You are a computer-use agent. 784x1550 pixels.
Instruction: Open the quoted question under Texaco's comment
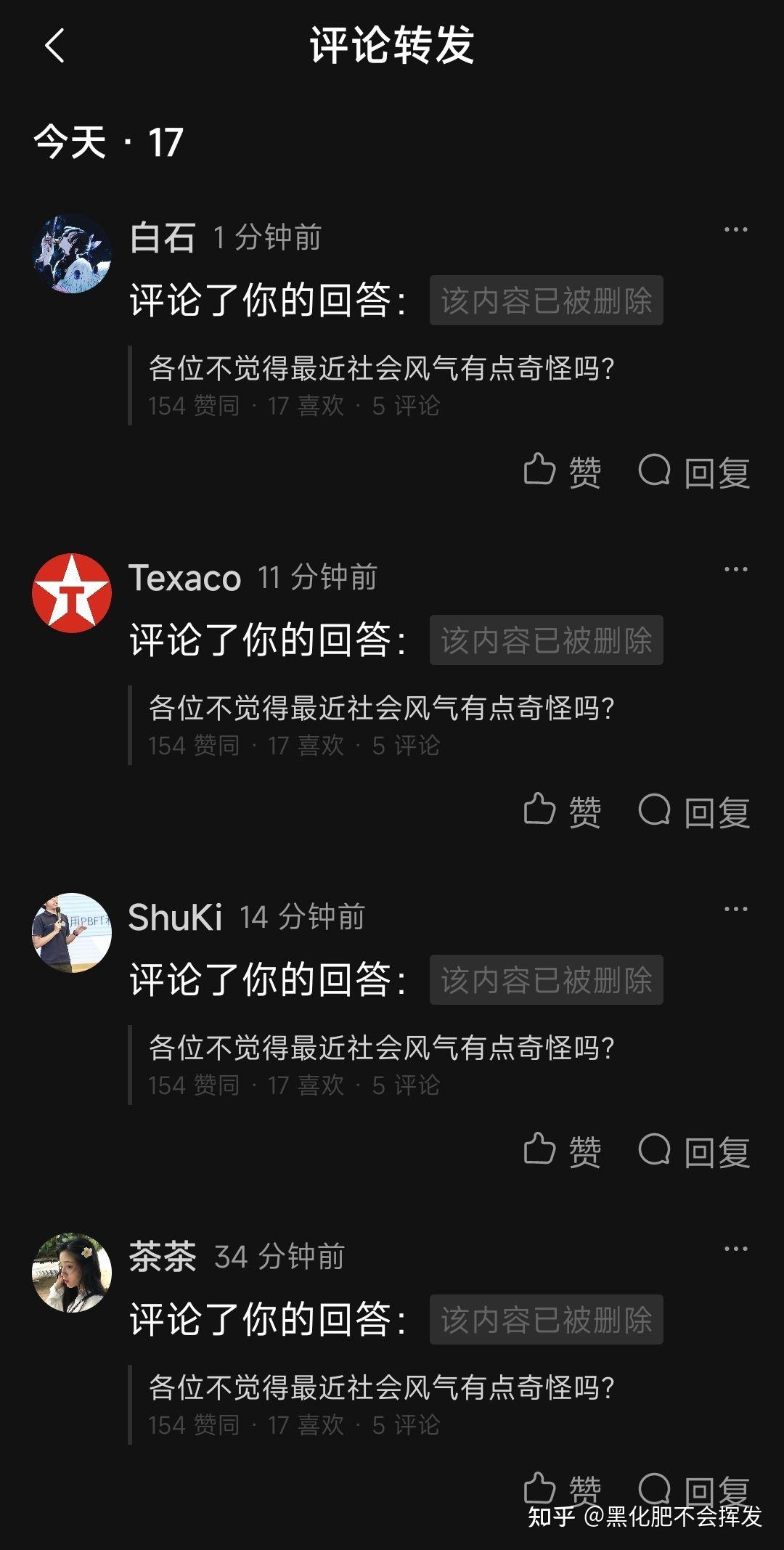pos(381,709)
